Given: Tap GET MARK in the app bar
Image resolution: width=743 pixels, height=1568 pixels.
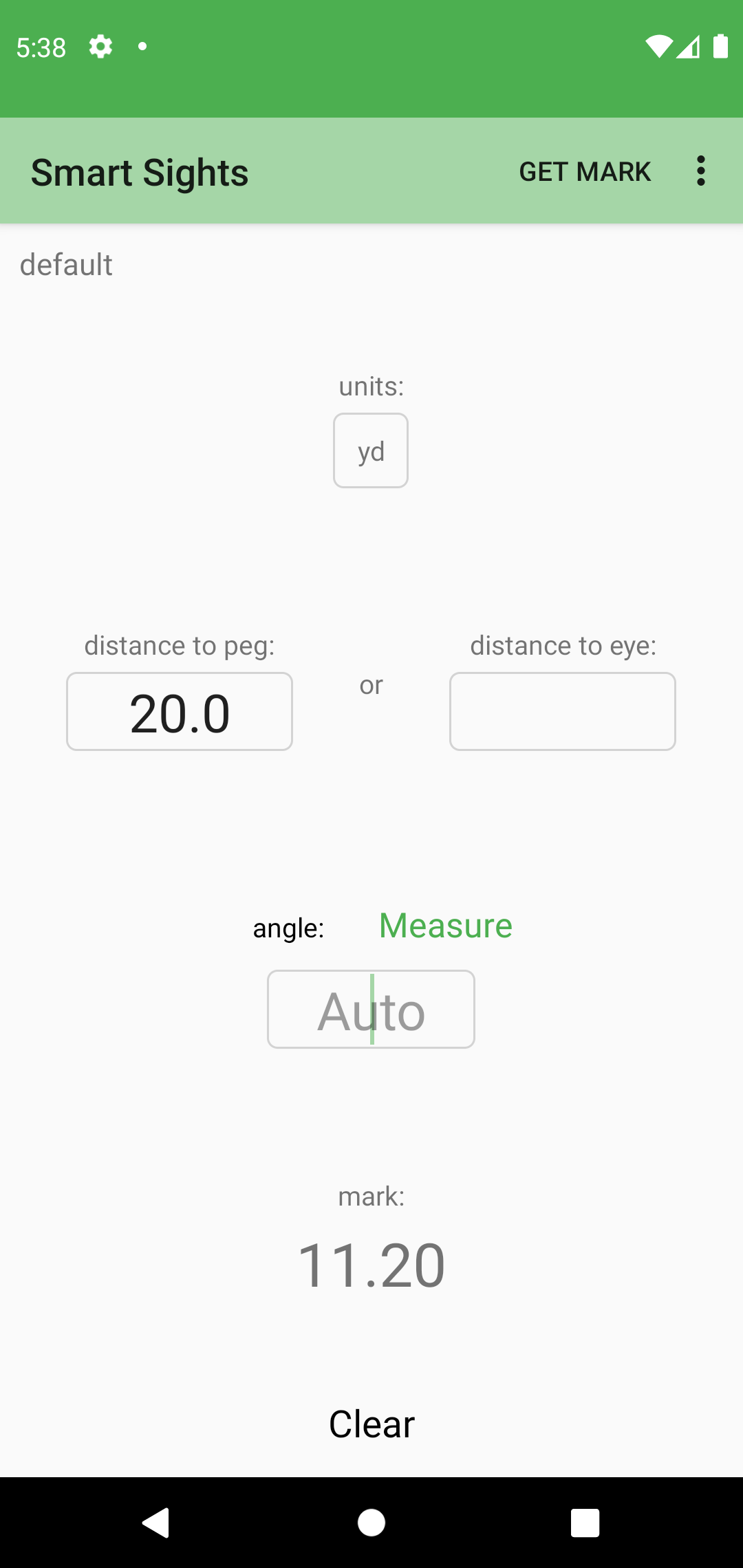Looking at the screenshot, I should coord(585,171).
